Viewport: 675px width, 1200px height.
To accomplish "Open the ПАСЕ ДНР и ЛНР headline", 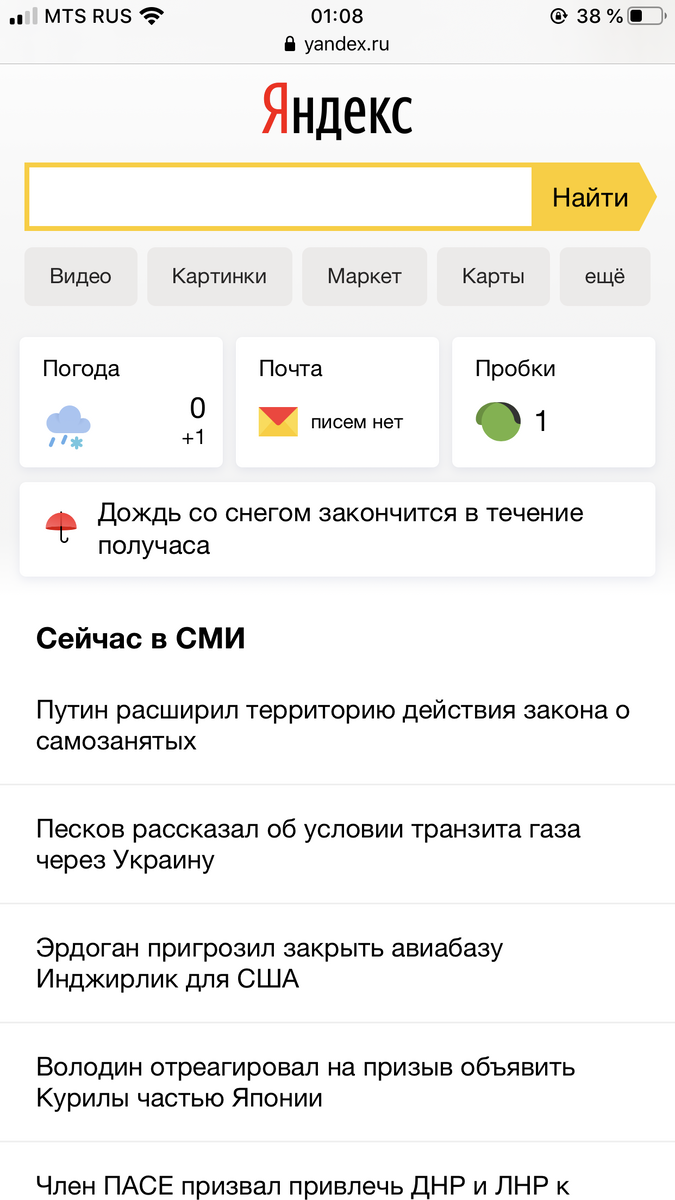I will (x=337, y=1172).
